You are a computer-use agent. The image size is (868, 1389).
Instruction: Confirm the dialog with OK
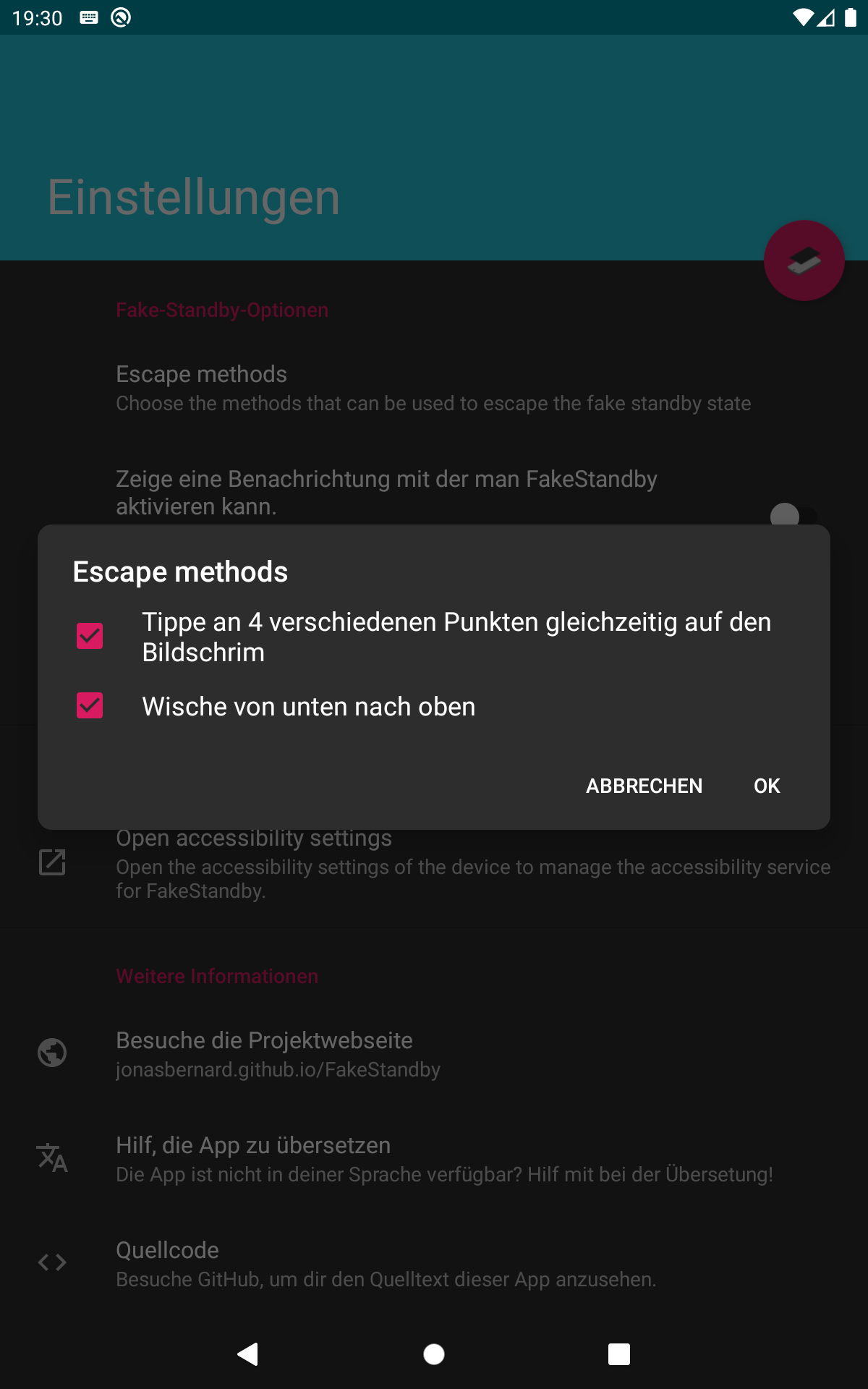pyautogui.click(x=767, y=786)
